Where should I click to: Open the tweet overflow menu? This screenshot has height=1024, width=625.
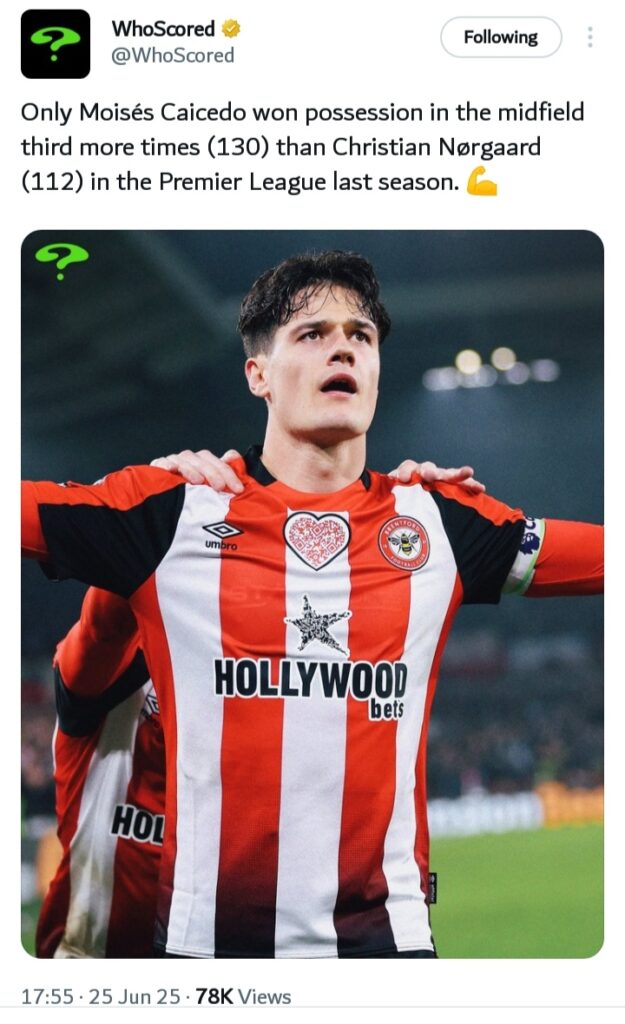[x=590, y=38]
